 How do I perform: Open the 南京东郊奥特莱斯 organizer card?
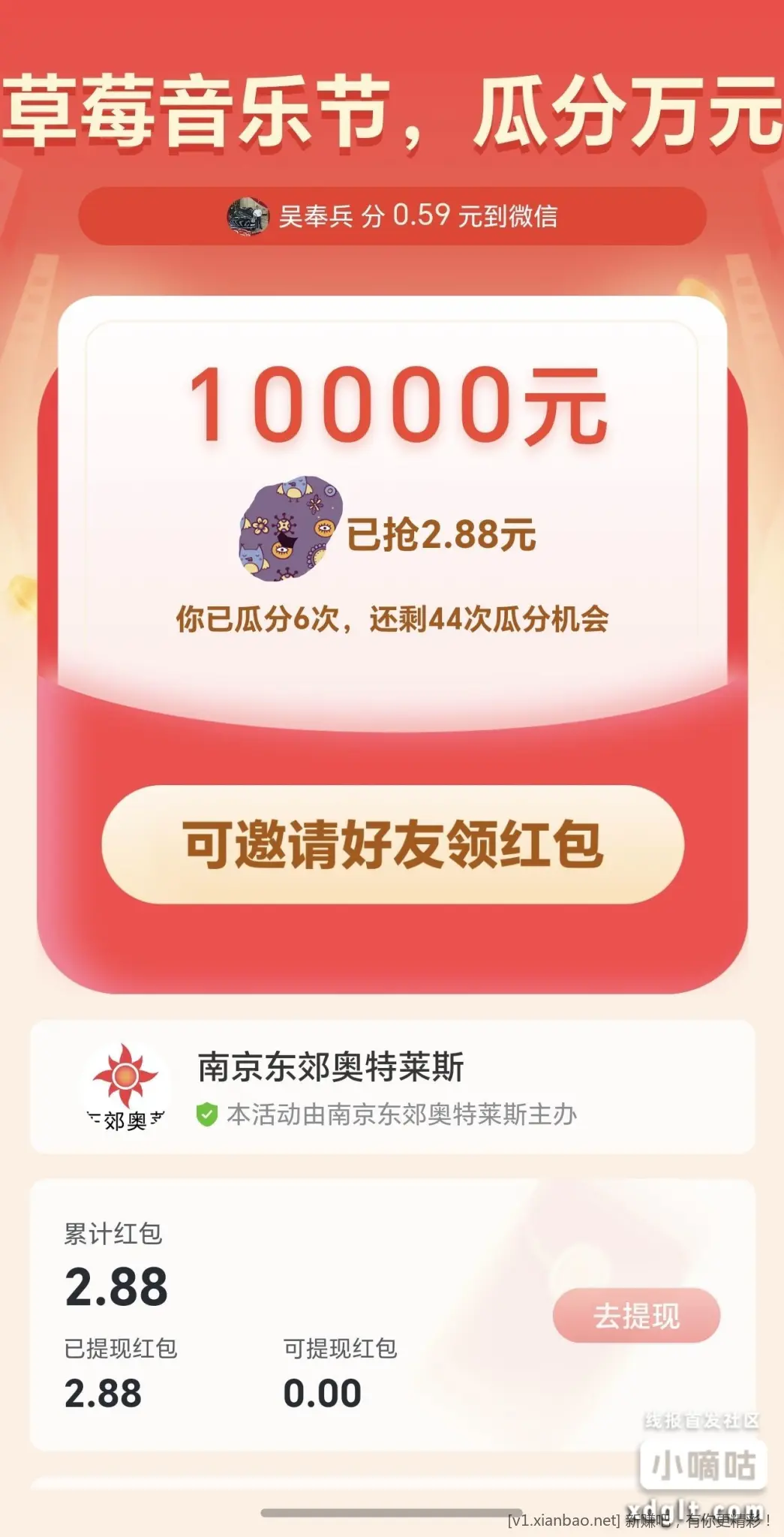tap(392, 1086)
